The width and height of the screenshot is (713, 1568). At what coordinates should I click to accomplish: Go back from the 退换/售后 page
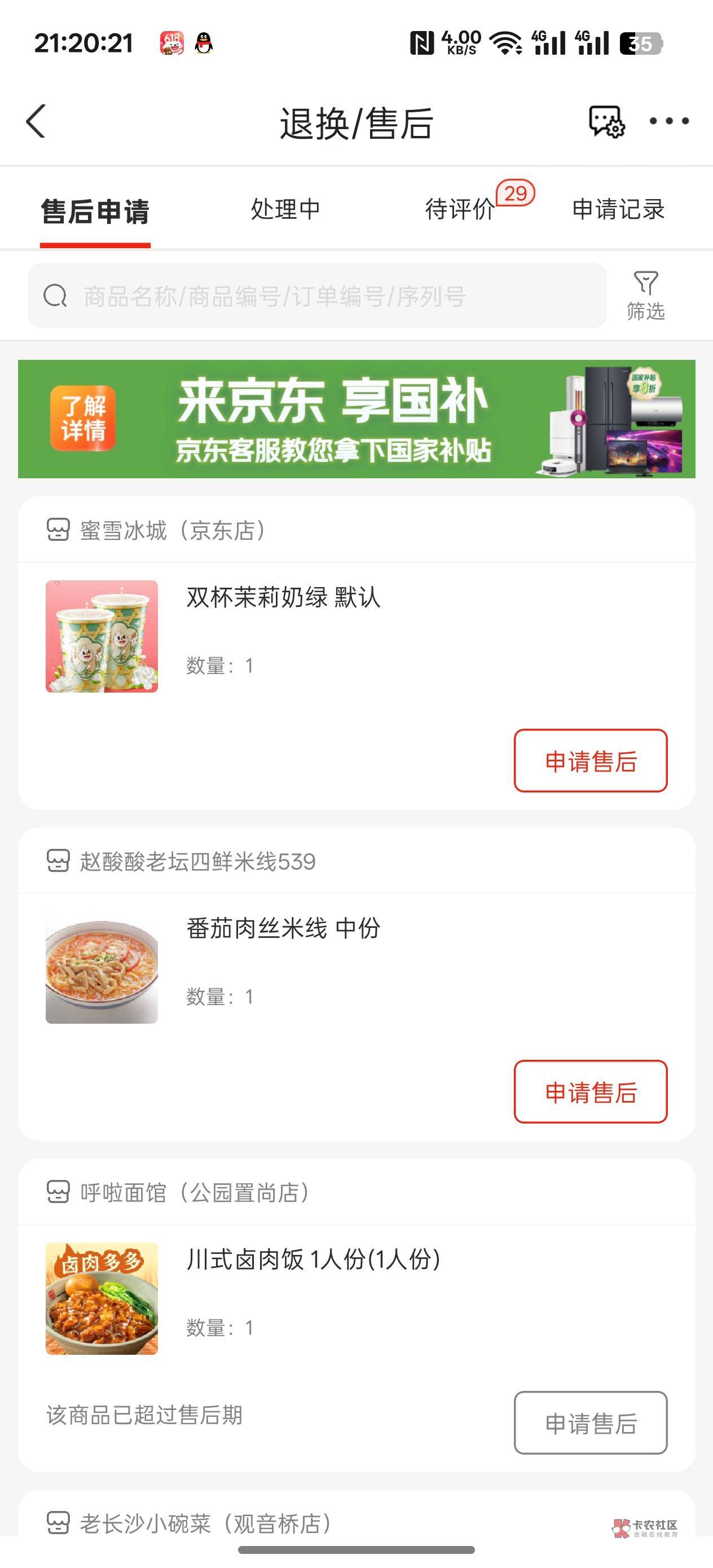click(36, 122)
